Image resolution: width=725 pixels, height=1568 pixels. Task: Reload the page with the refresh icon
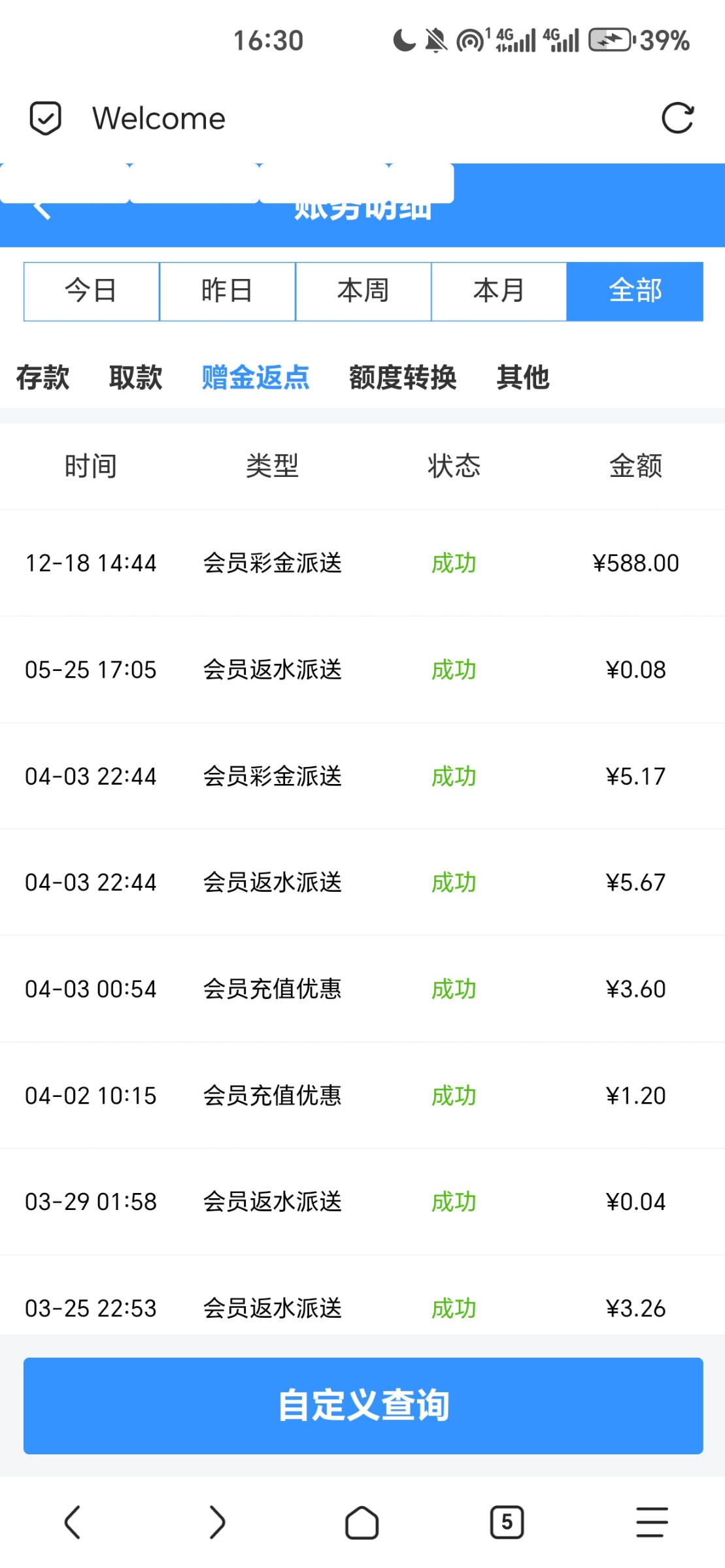pos(677,118)
